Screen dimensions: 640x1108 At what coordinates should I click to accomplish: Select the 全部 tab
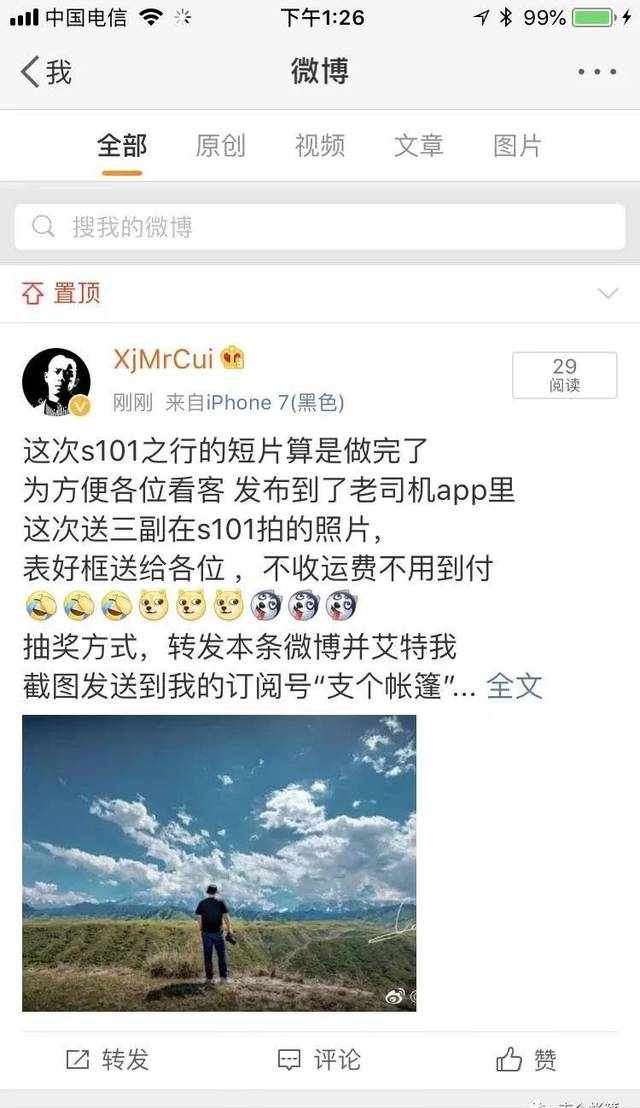[x=122, y=146]
